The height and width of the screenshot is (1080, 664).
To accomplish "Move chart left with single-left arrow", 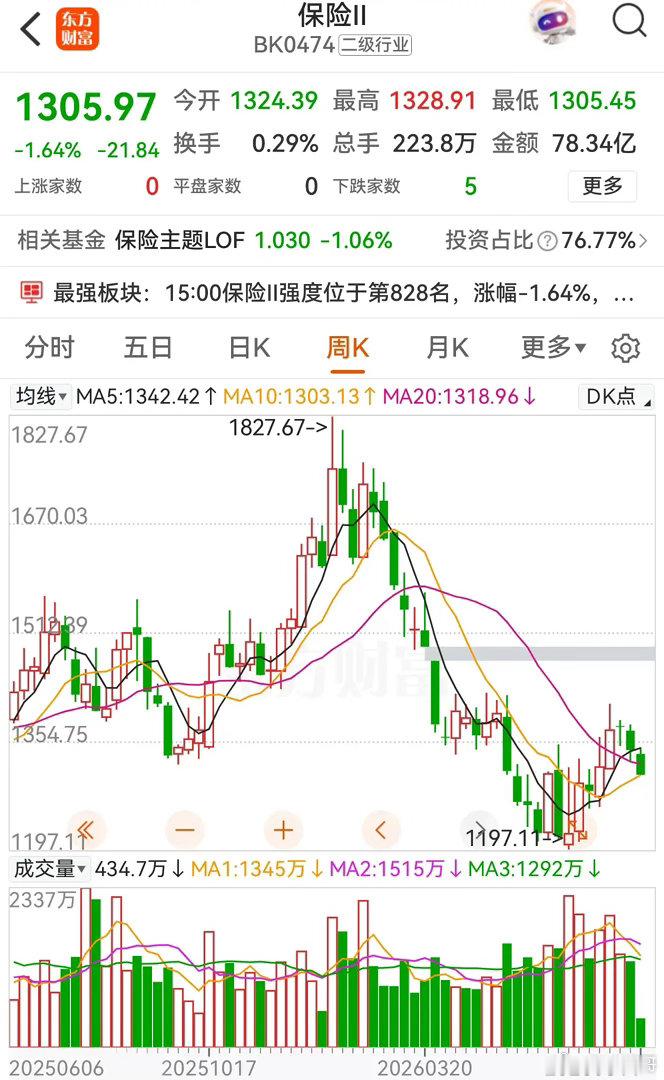I will click(x=381, y=830).
